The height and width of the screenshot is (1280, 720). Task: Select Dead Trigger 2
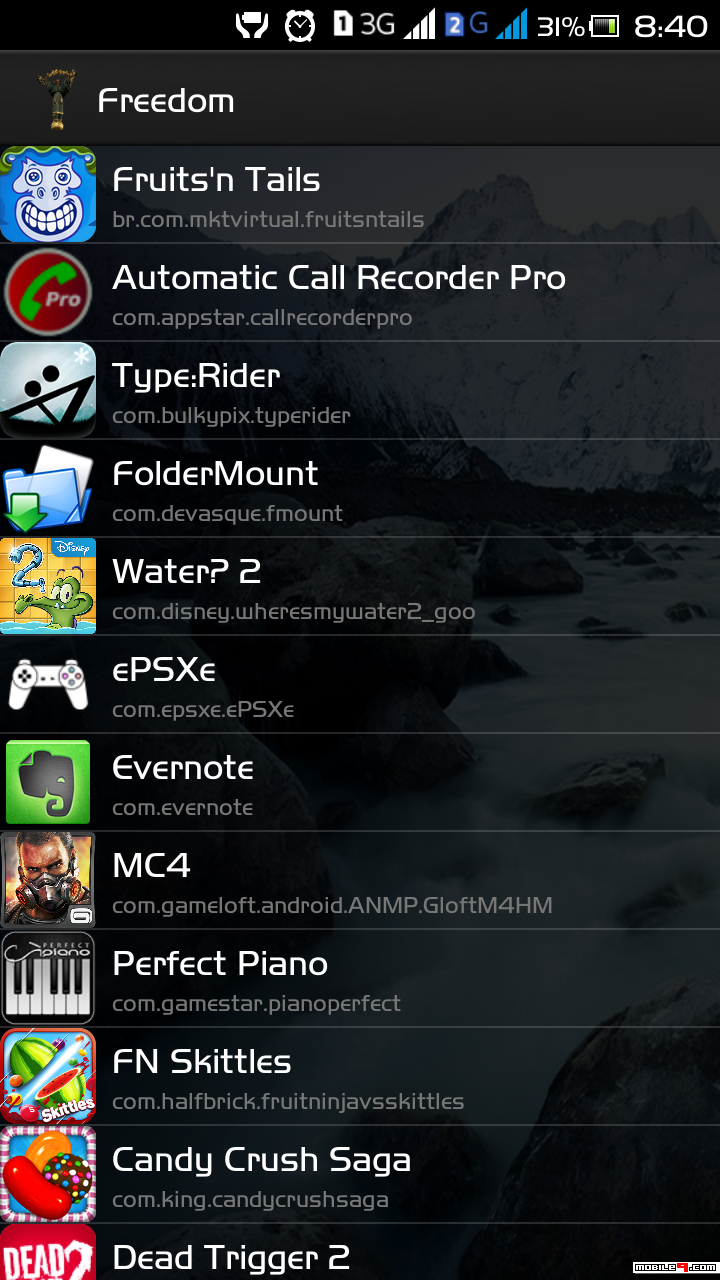(x=360, y=1255)
